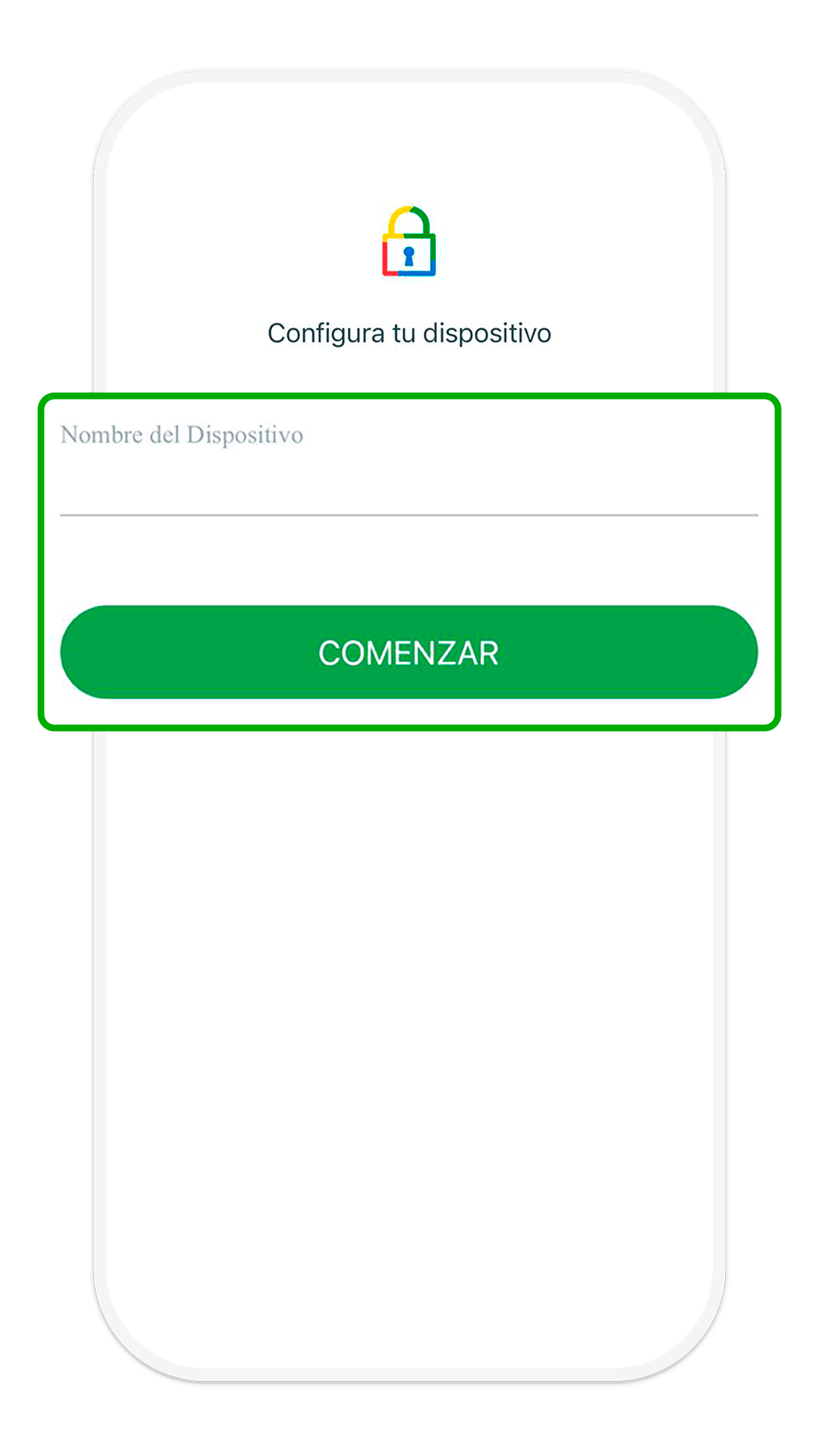Click the Nombre del Dispositivo placeholder text

click(182, 436)
